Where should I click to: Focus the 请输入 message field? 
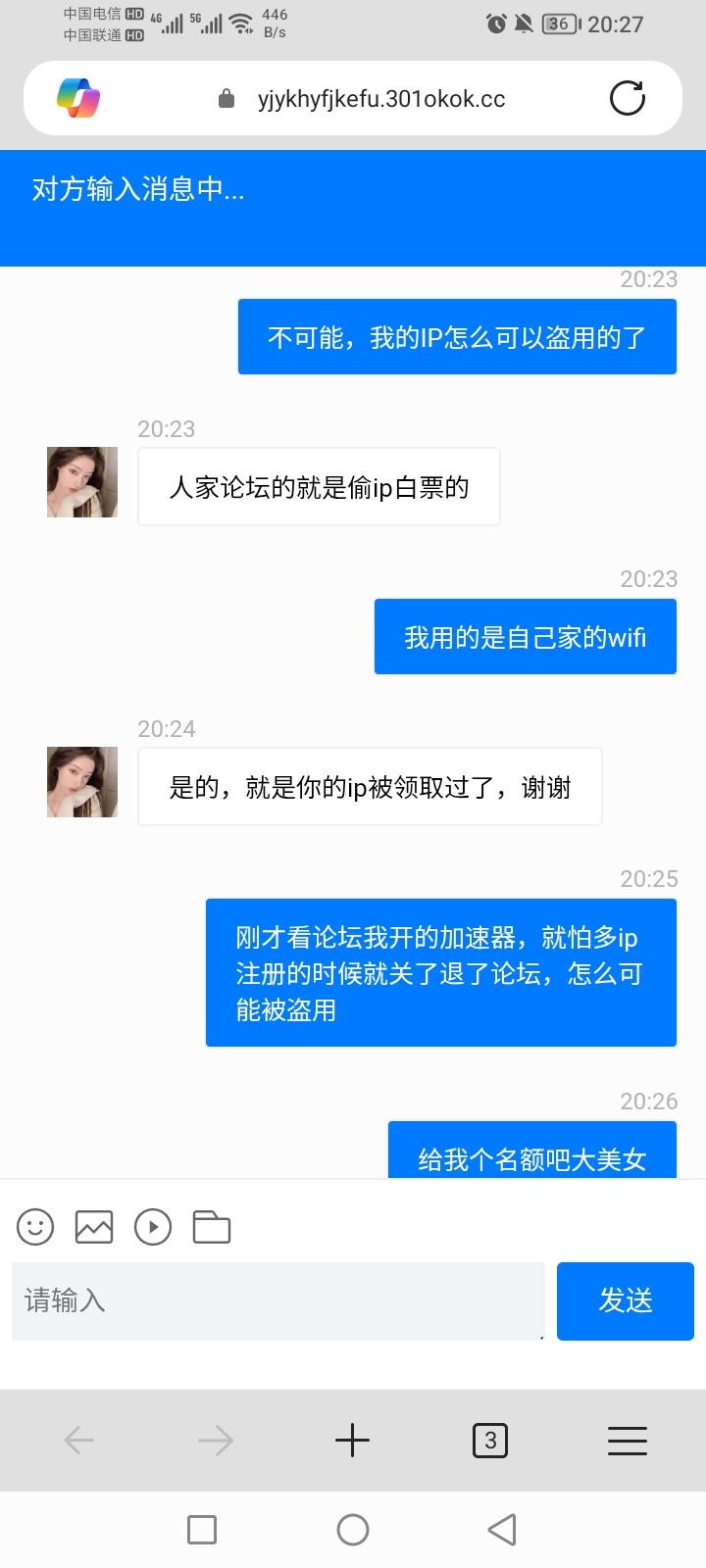(277, 1300)
